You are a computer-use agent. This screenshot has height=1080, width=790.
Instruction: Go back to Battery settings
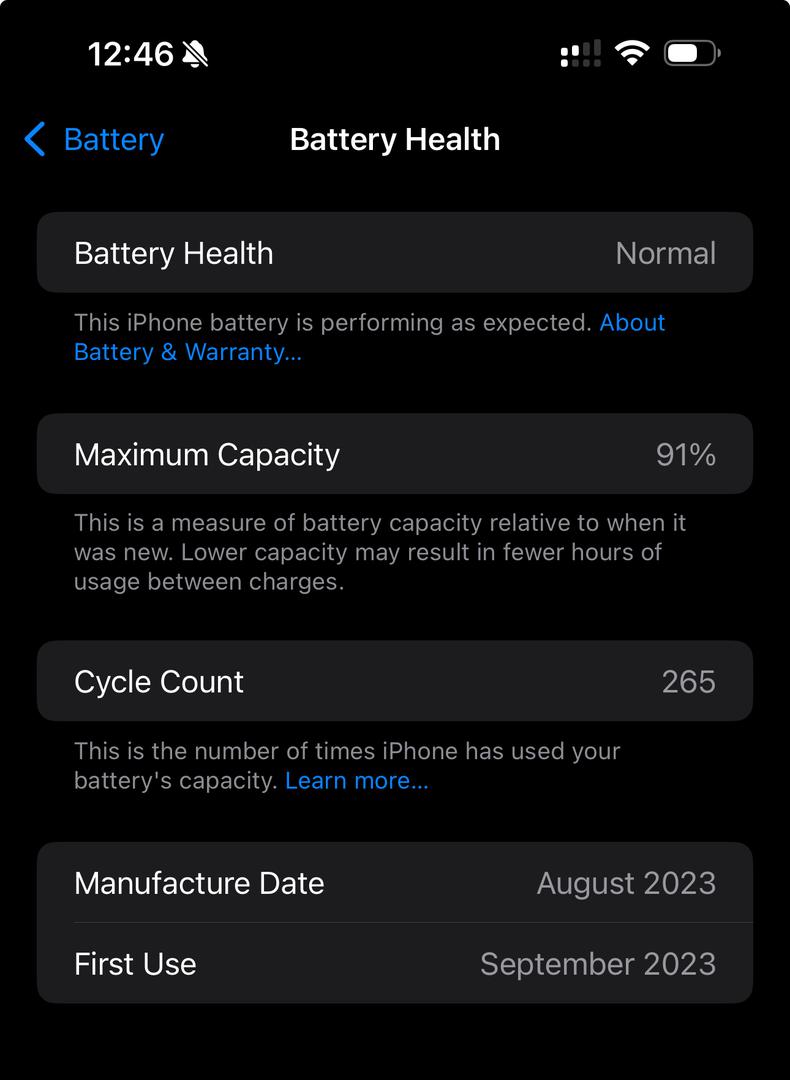95,140
